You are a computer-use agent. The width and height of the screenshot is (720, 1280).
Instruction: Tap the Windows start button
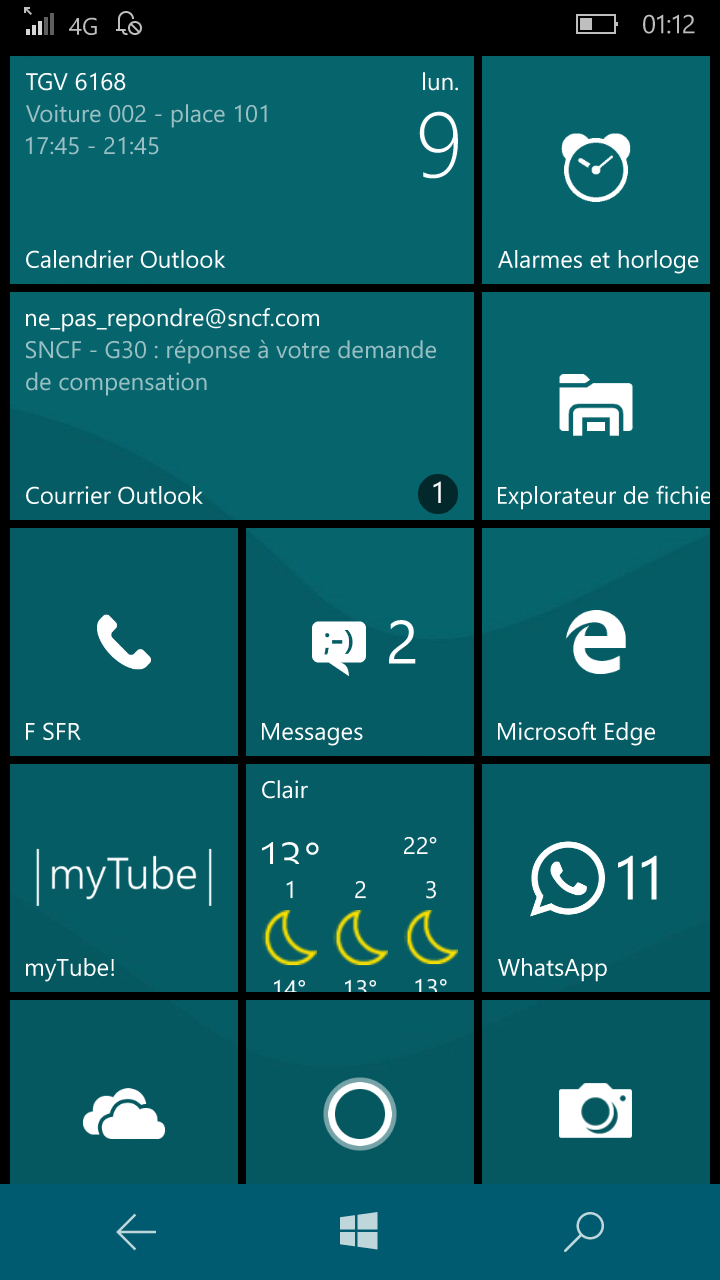359,1231
